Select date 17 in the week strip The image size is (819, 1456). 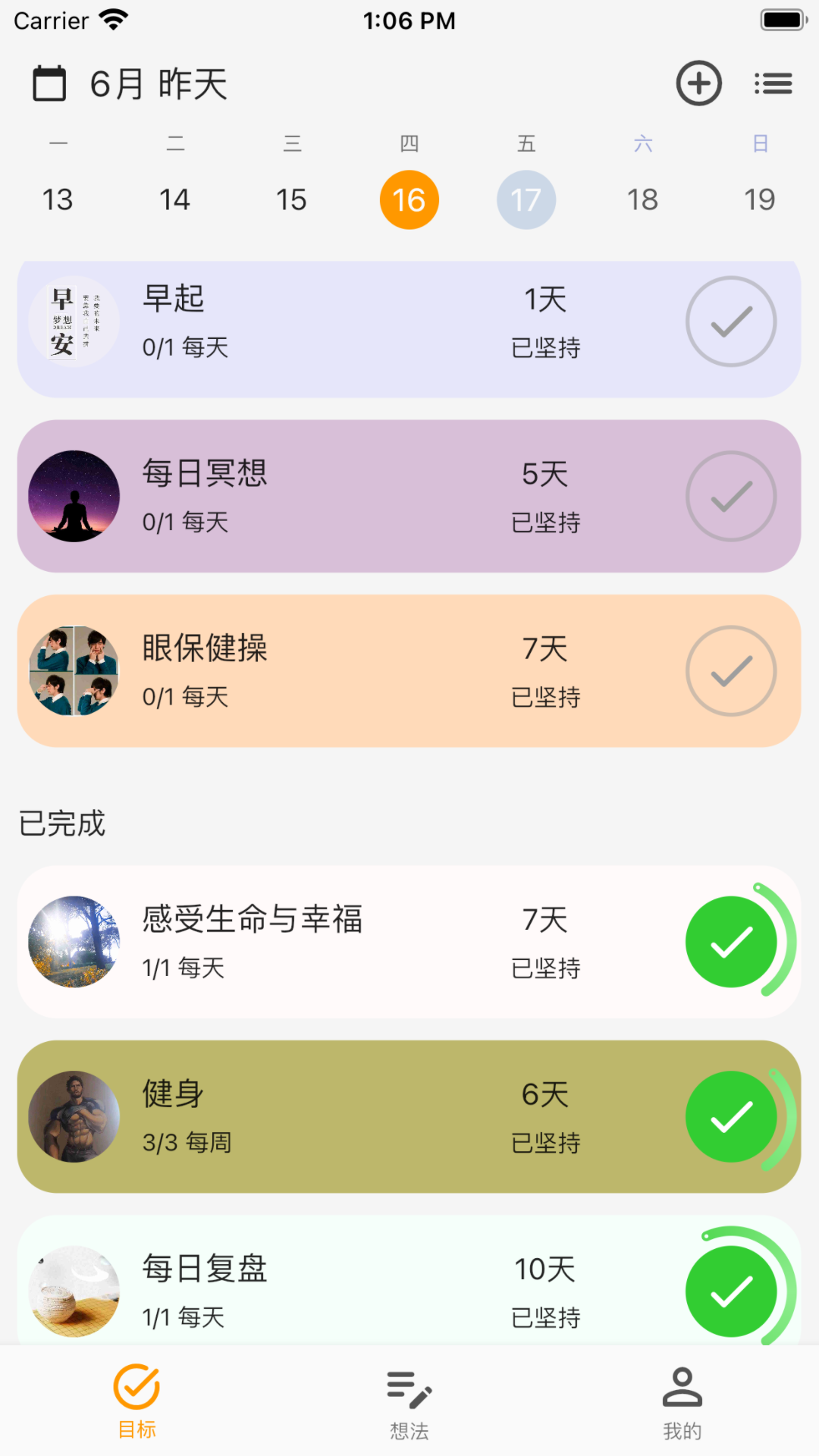(x=526, y=200)
